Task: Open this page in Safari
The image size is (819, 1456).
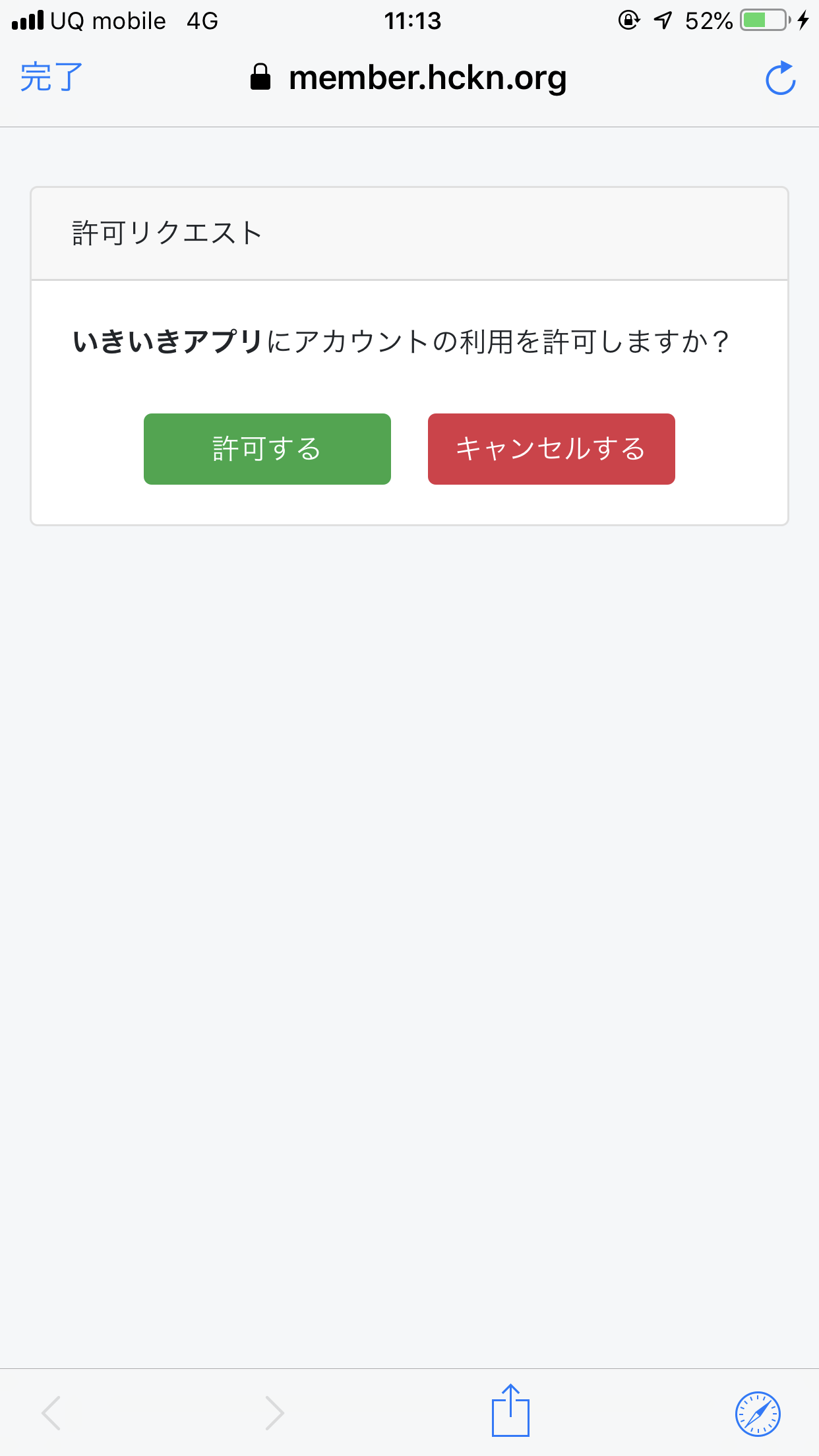Action: click(758, 1413)
